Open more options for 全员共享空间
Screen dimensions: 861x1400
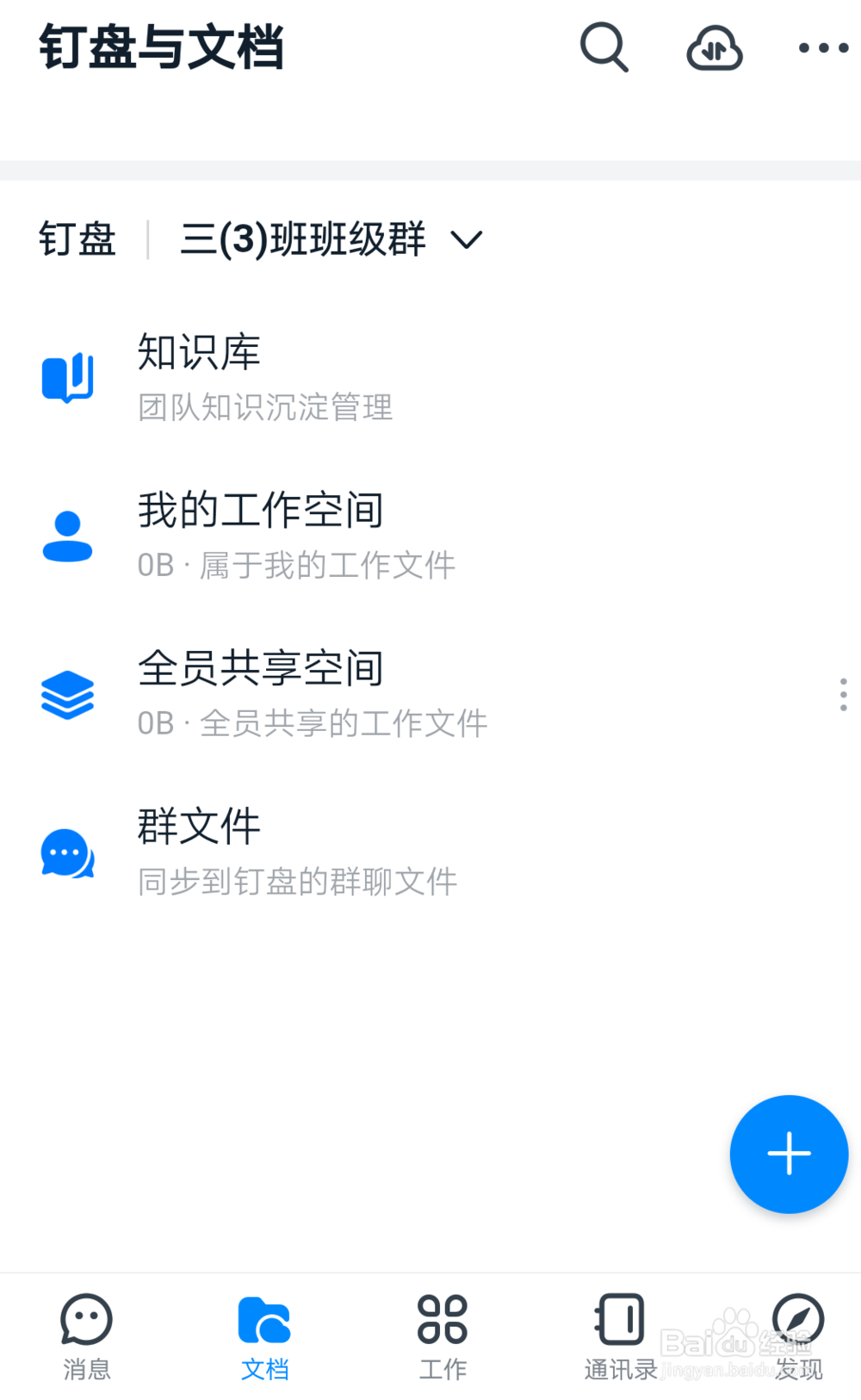pos(843,694)
